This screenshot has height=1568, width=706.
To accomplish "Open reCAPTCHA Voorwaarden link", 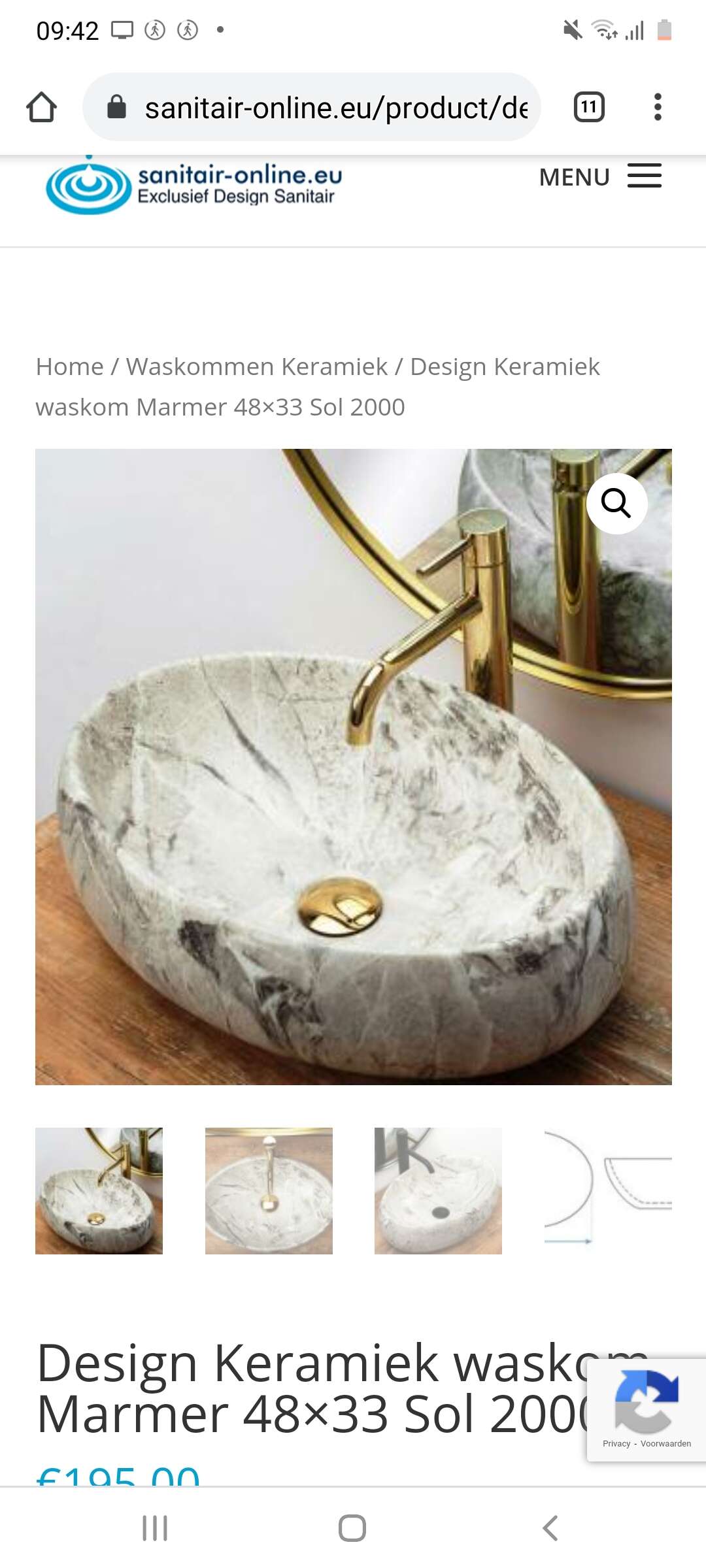I will 665,1443.
